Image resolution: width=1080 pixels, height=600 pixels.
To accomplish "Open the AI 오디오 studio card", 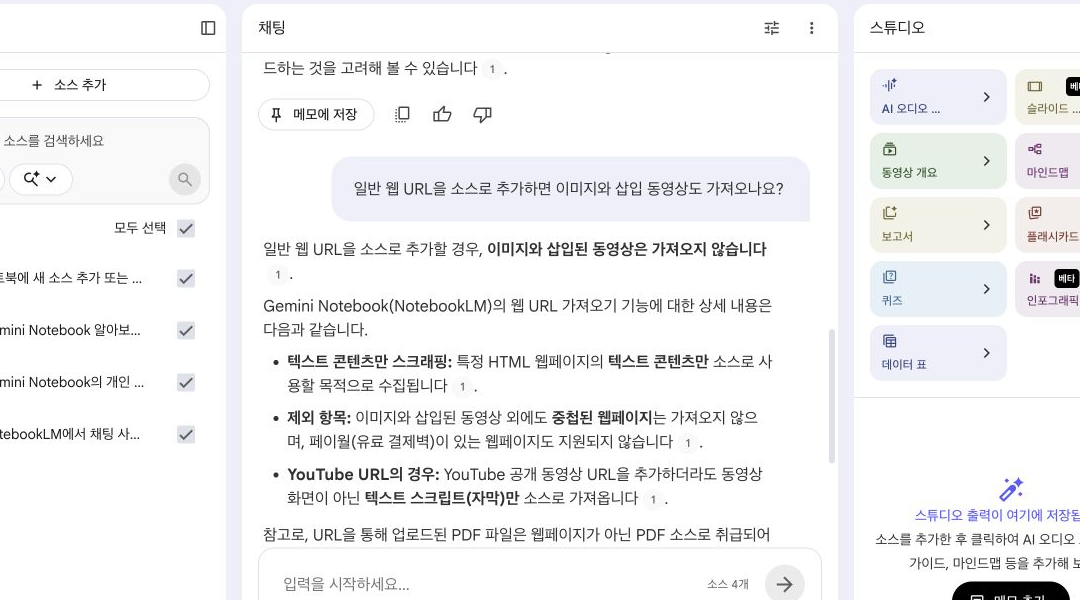I will point(938,97).
